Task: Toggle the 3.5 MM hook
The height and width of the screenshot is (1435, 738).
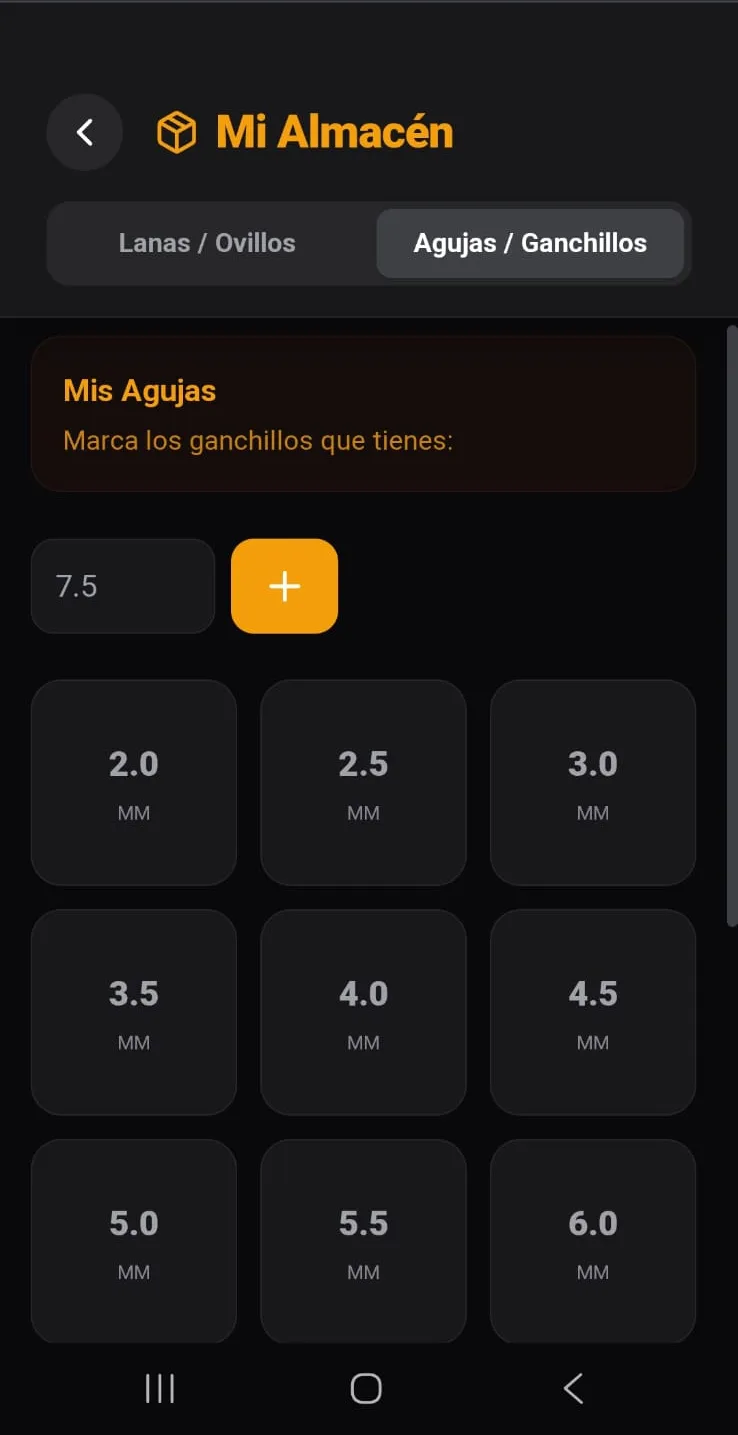Action: (134, 1012)
